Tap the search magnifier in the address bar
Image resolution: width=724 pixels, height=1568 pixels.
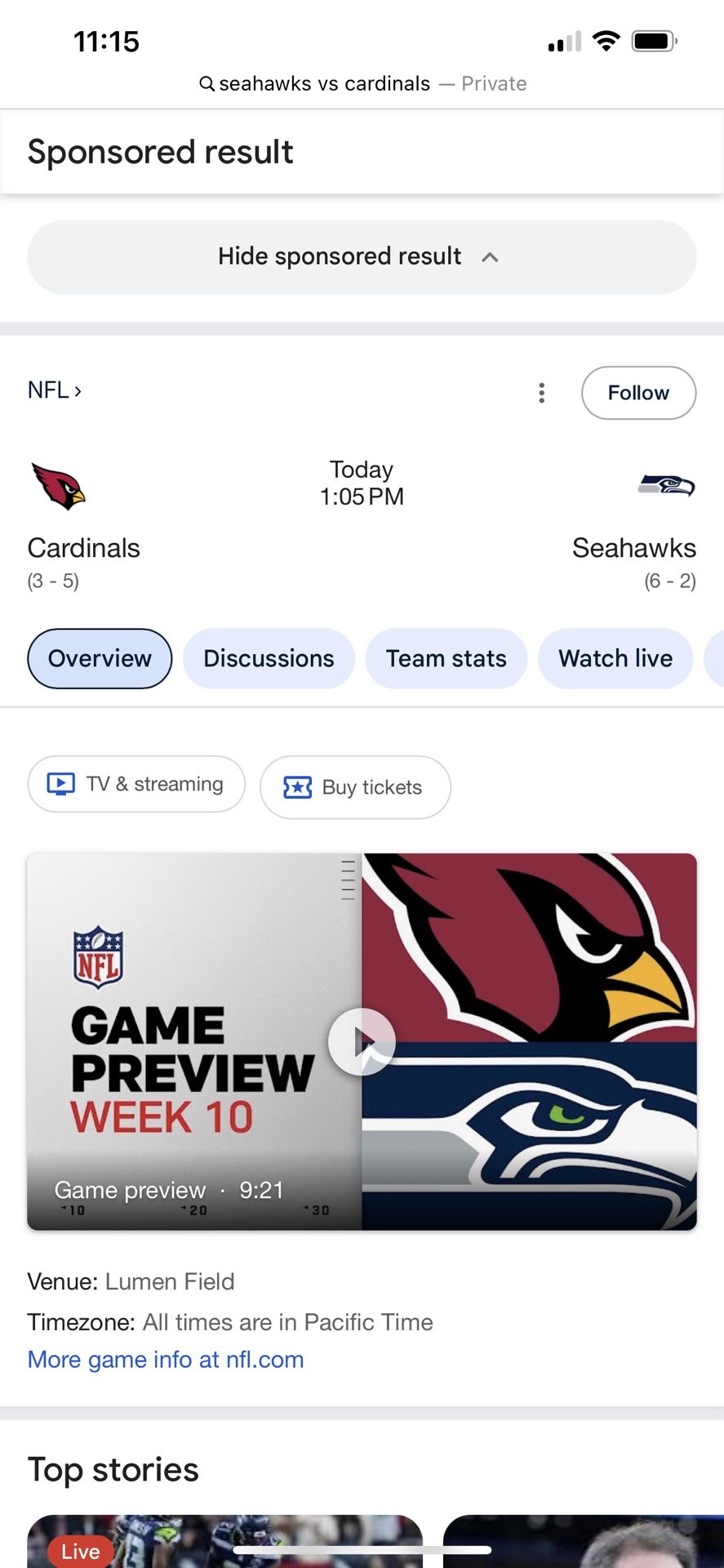click(x=206, y=83)
